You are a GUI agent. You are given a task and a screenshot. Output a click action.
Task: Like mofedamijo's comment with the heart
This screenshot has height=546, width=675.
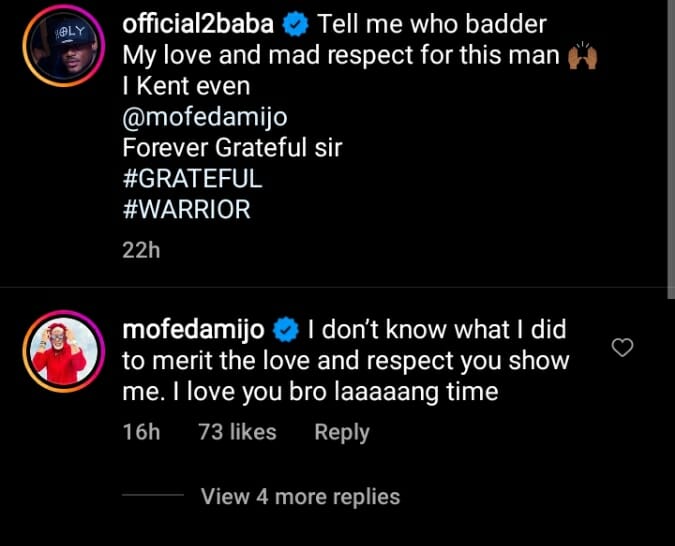pyautogui.click(x=623, y=348)
